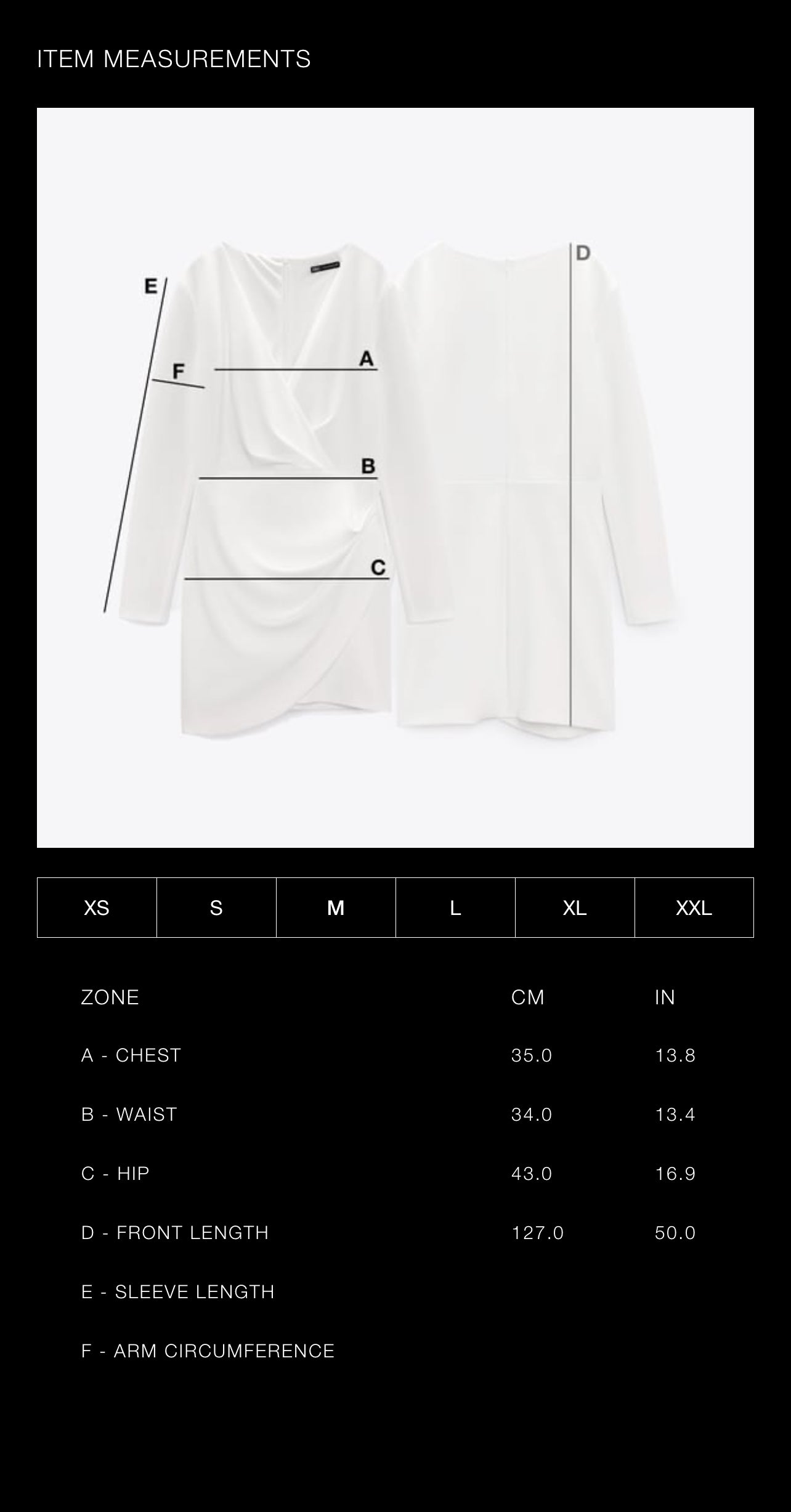The height and width of the screenshot is (1512, 791).
Task: Switch to size S measurements
Action: [216, 908]
